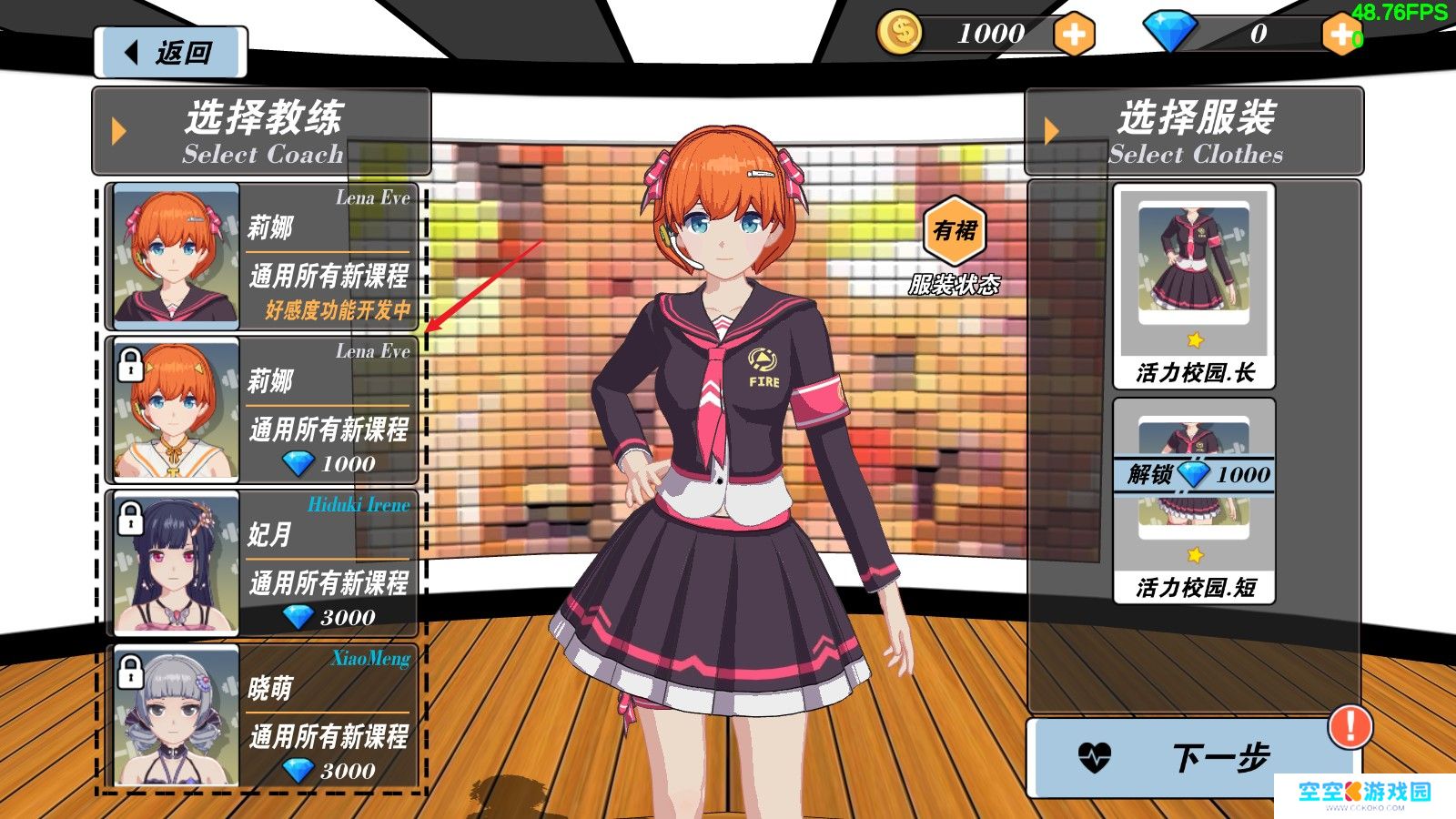Unlock 活力校园.短 outfit for 1000 diamonds
The height and width of the screenshot is (819, 1456).
coord(1194,474)
